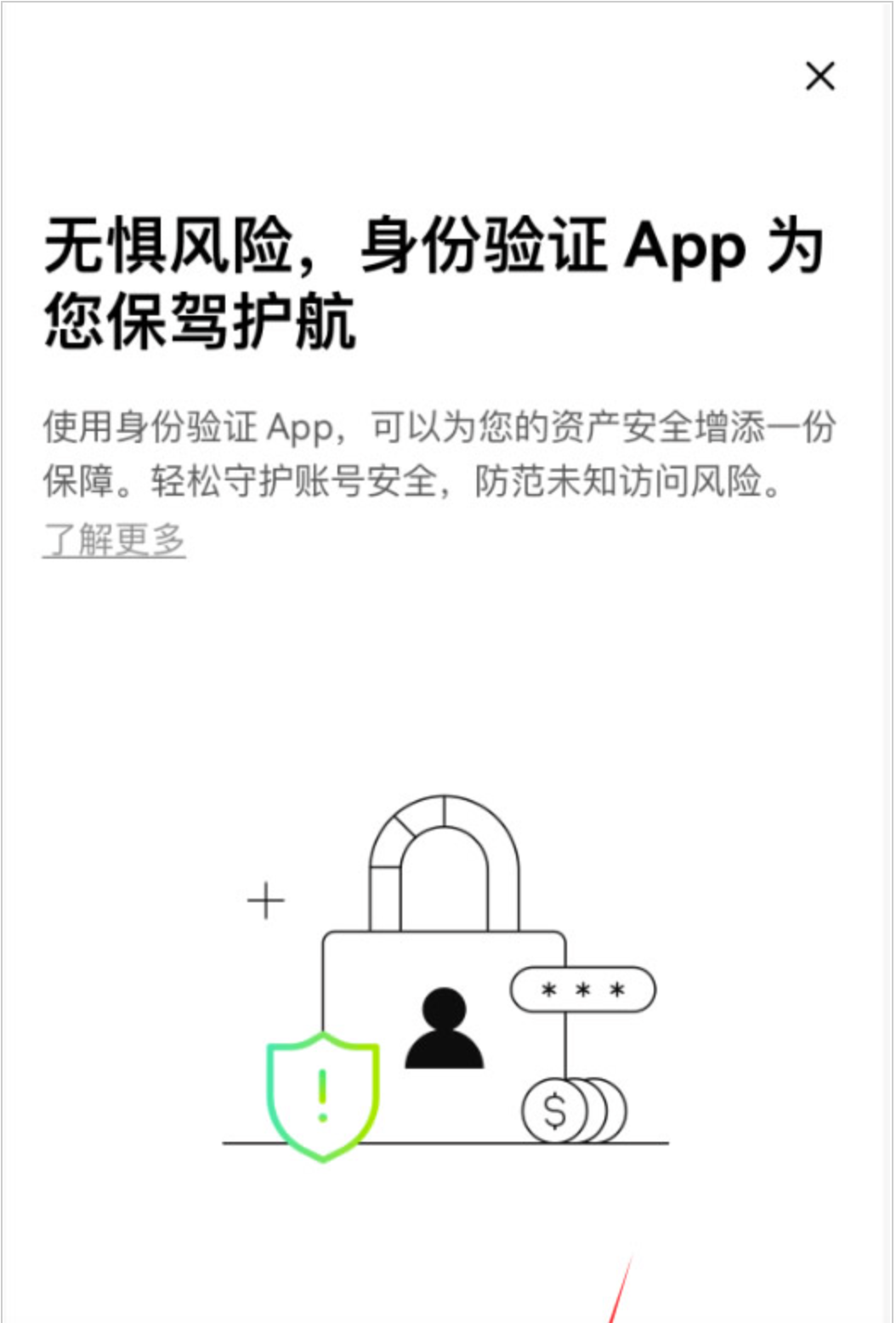
Task: Open the 了解更多 link
Action: click(115, 539)
